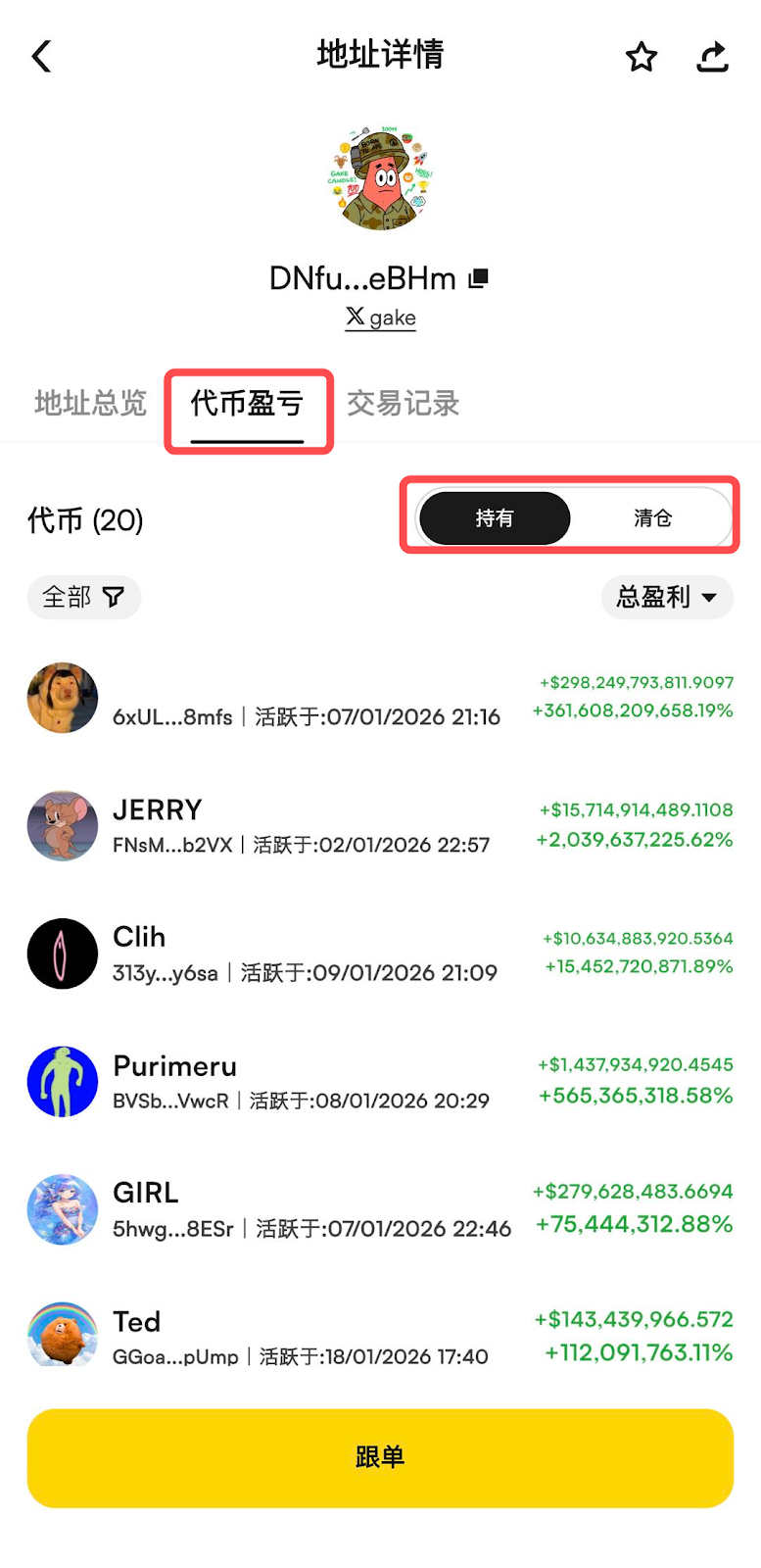Go back from address details
The width and height of the screenshot is (761, 1568).
(41, 57)
